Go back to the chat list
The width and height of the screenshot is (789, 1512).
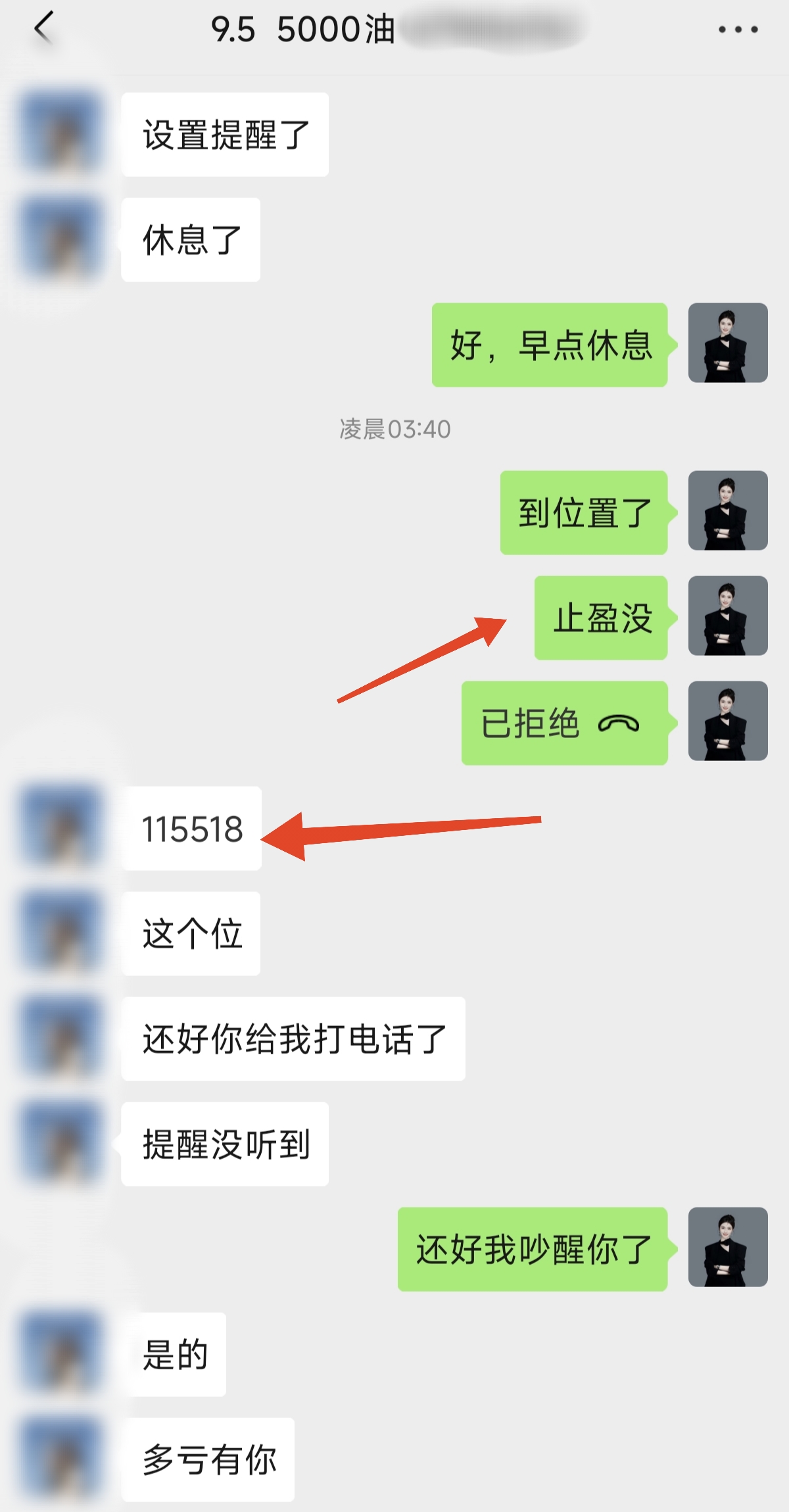click(44, 29)
